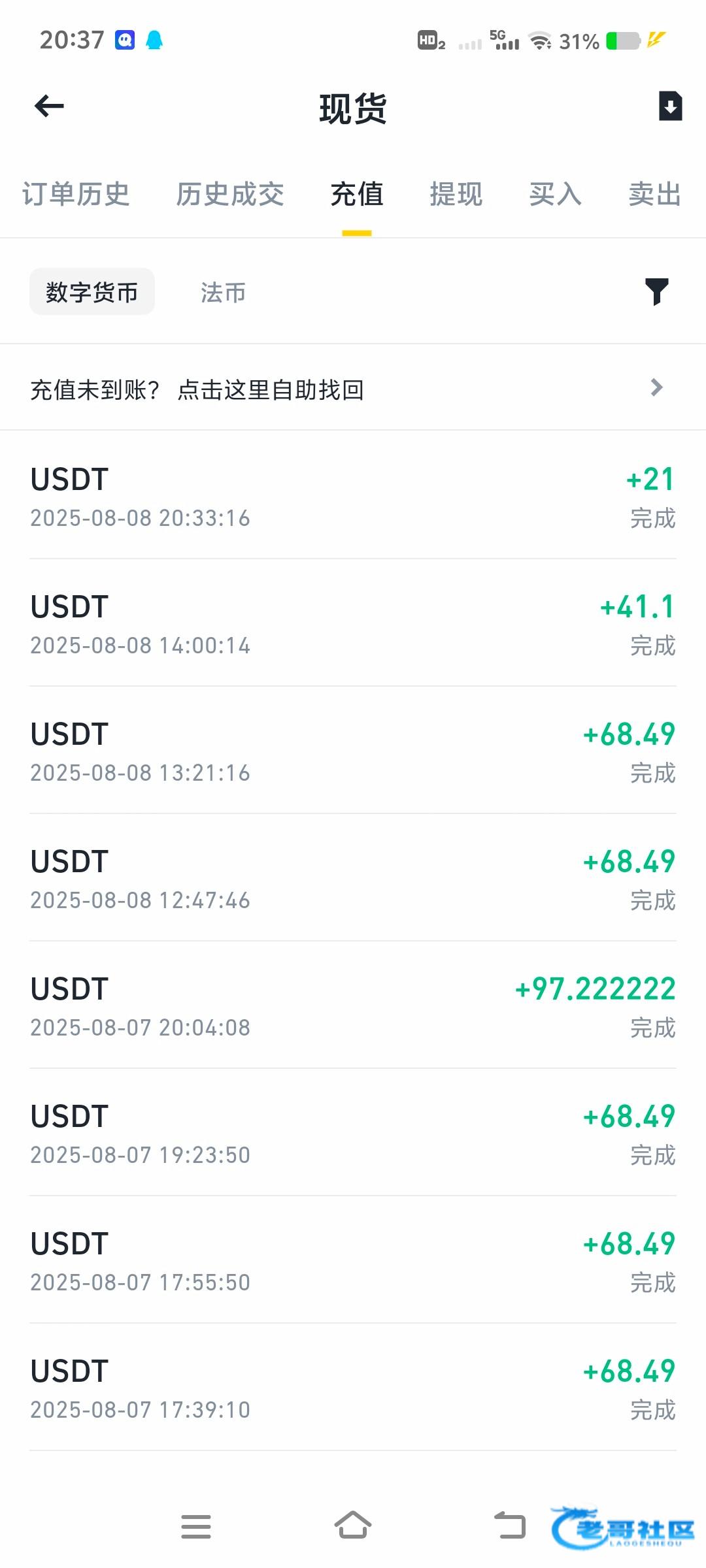Image resolution: width=706 pixels, height=1568 pixels.
Task: Open the +41.1 USDT deposit record
Action: [x=353, y=624]
